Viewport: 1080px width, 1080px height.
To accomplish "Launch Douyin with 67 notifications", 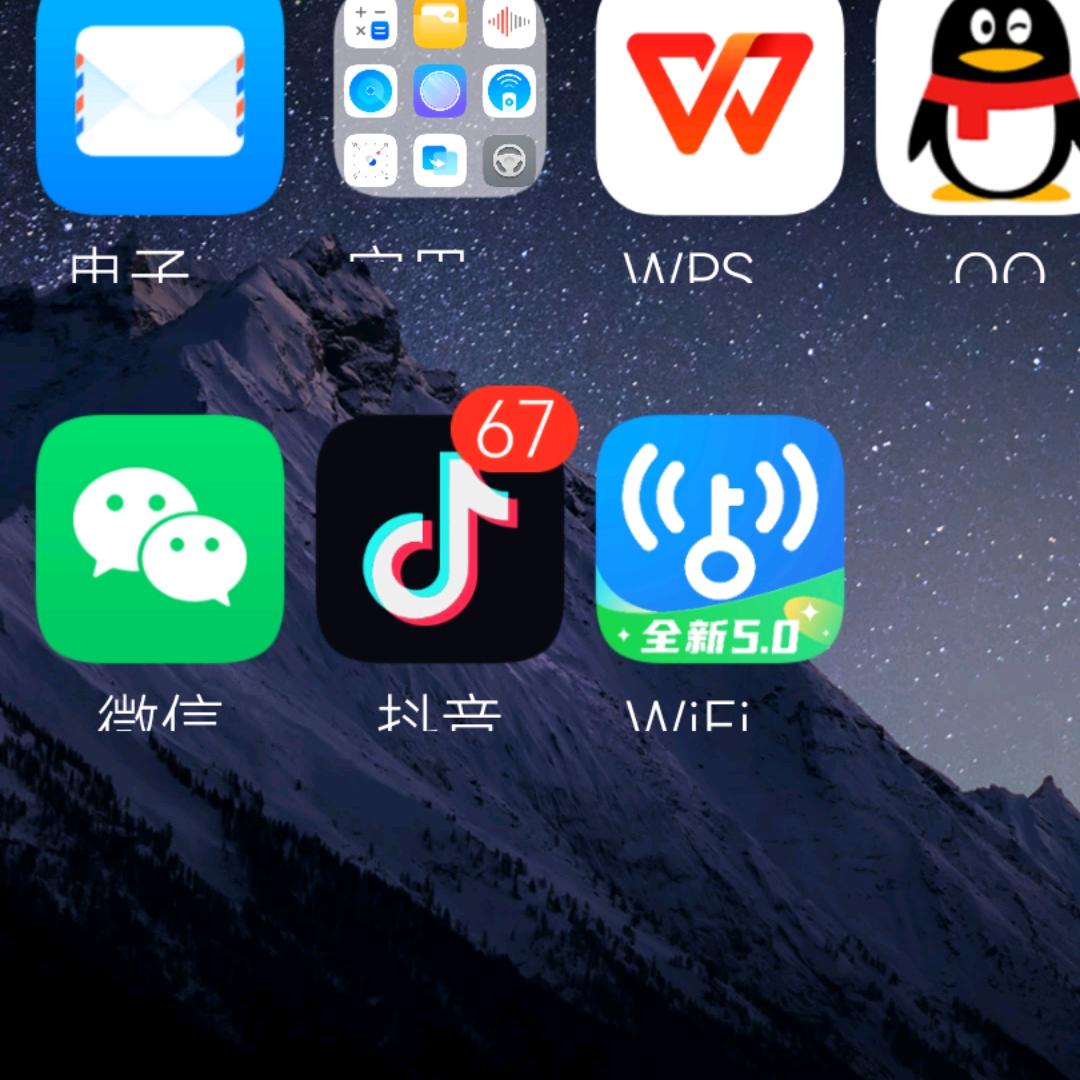I will point(440,540).
